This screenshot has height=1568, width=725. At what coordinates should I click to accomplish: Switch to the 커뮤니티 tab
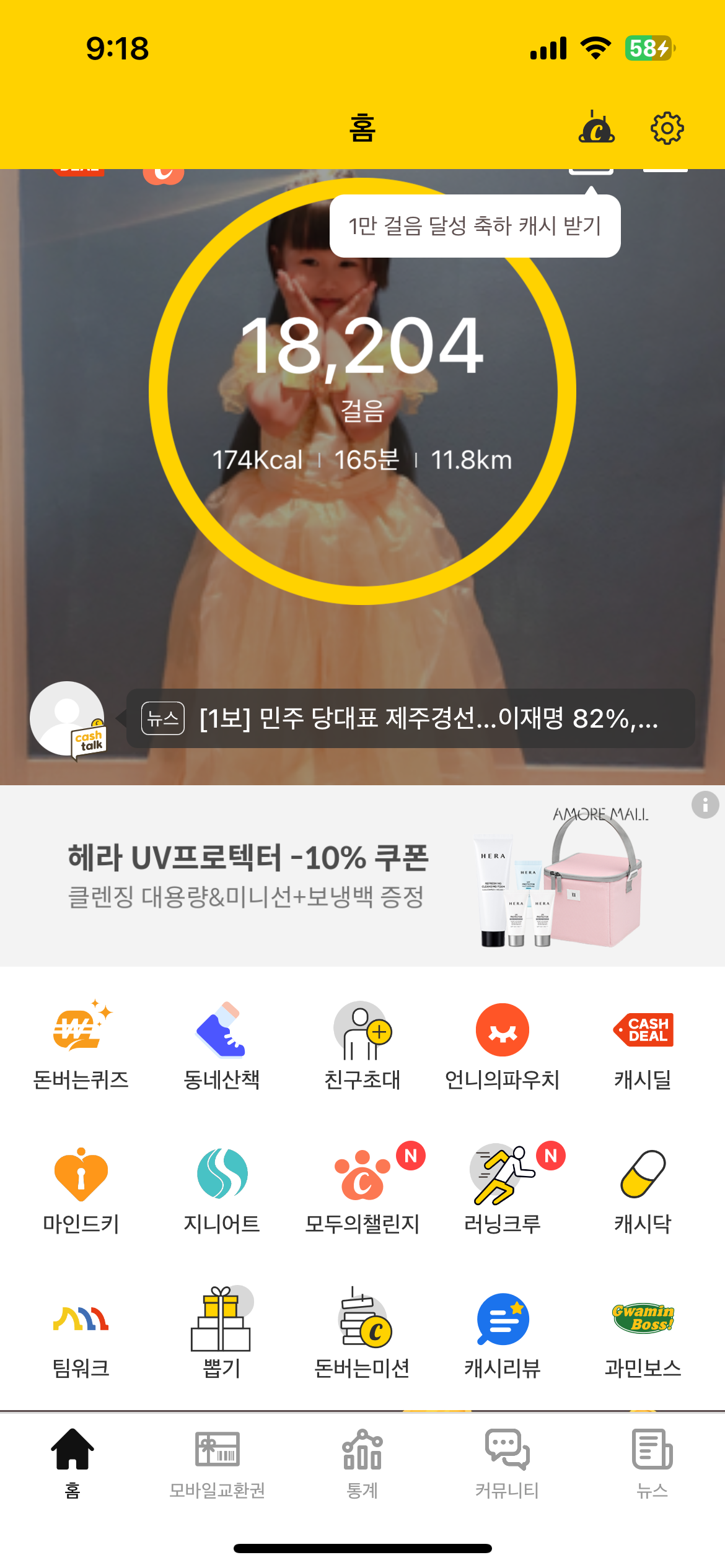[507, 1464]
